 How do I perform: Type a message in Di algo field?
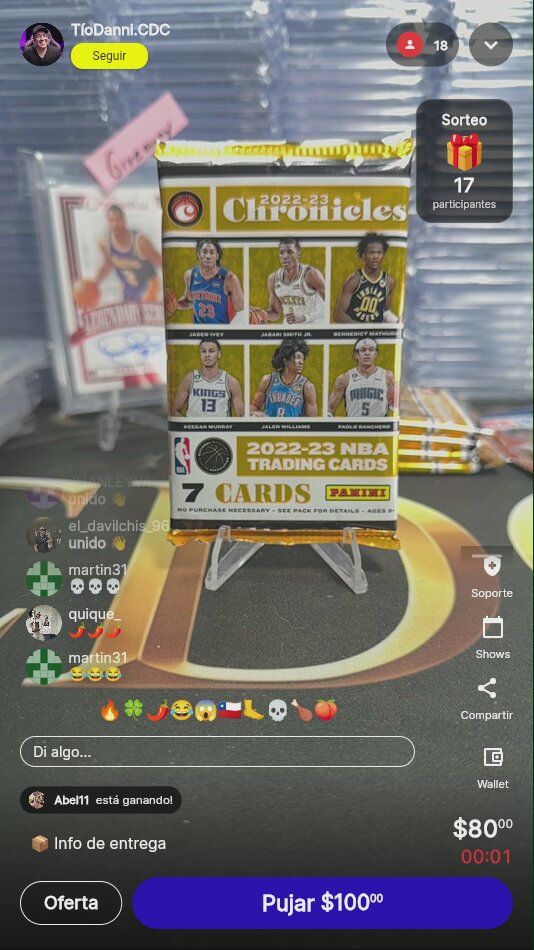pos(217,752)
